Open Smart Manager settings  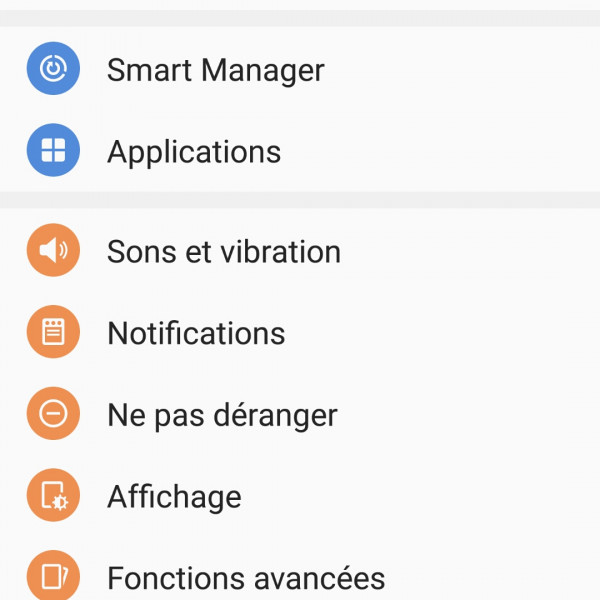pos(215,70)
